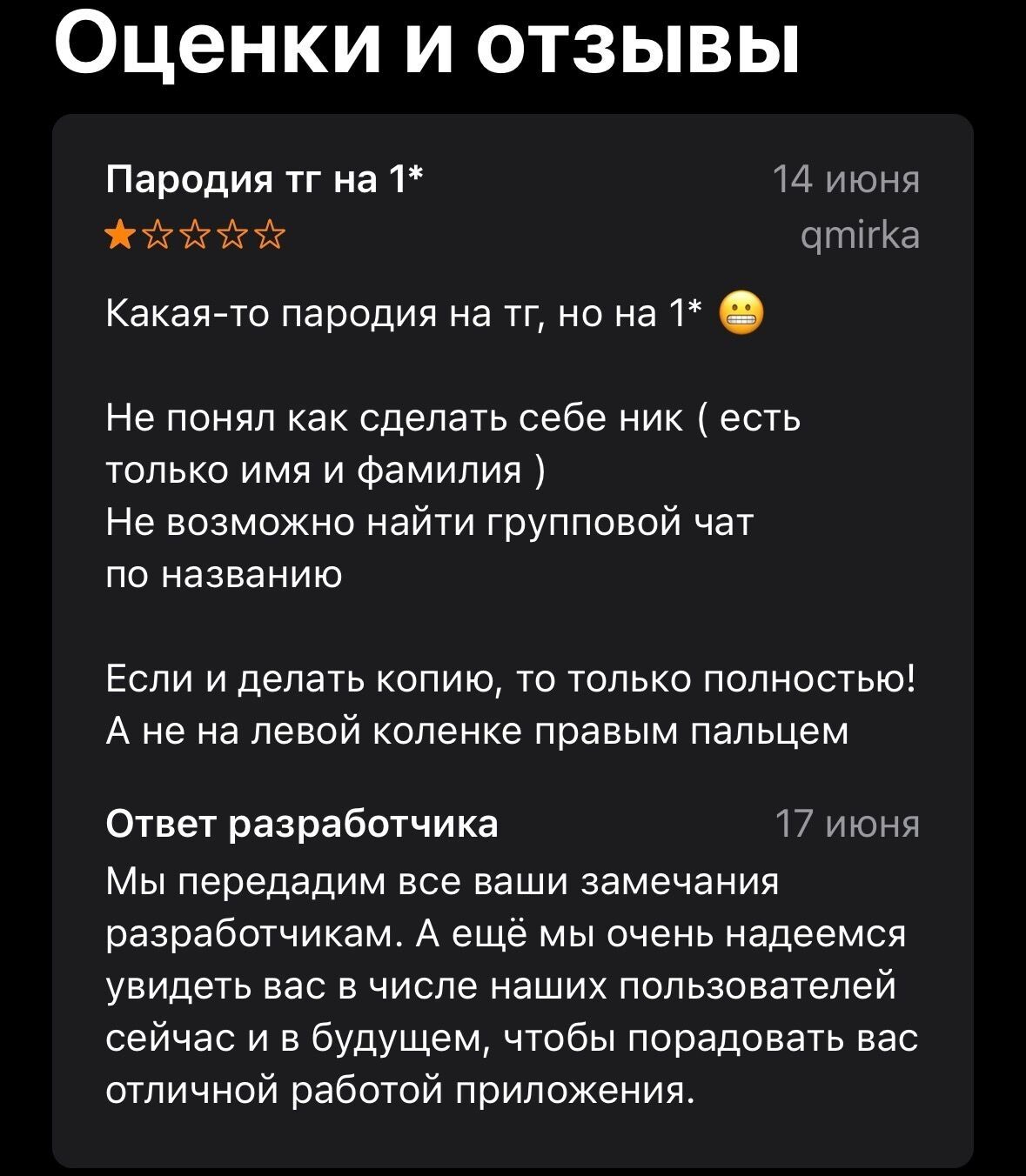
Task: Open the review card by qmirka
Action: coord(512,522)
